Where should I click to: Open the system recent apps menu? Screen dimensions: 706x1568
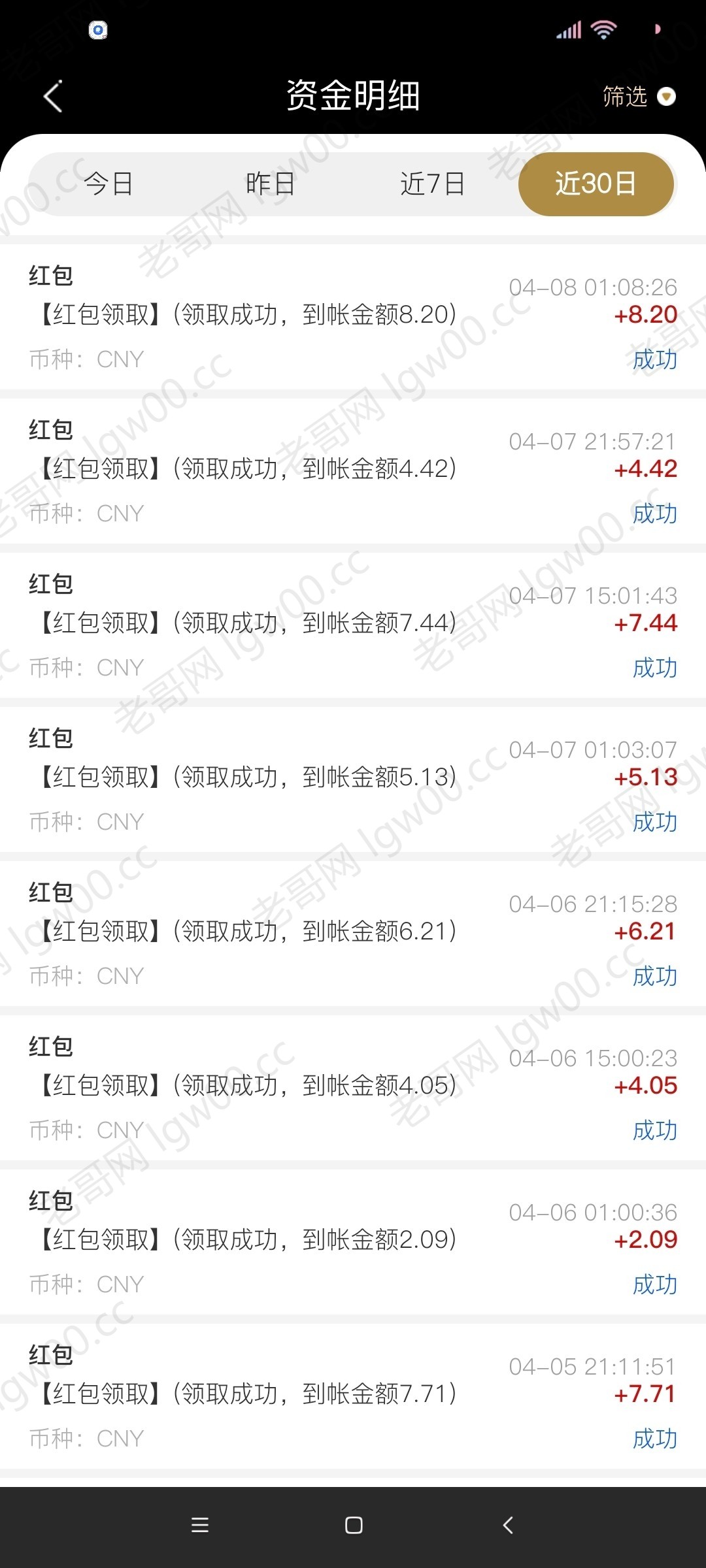[200, 1525]
